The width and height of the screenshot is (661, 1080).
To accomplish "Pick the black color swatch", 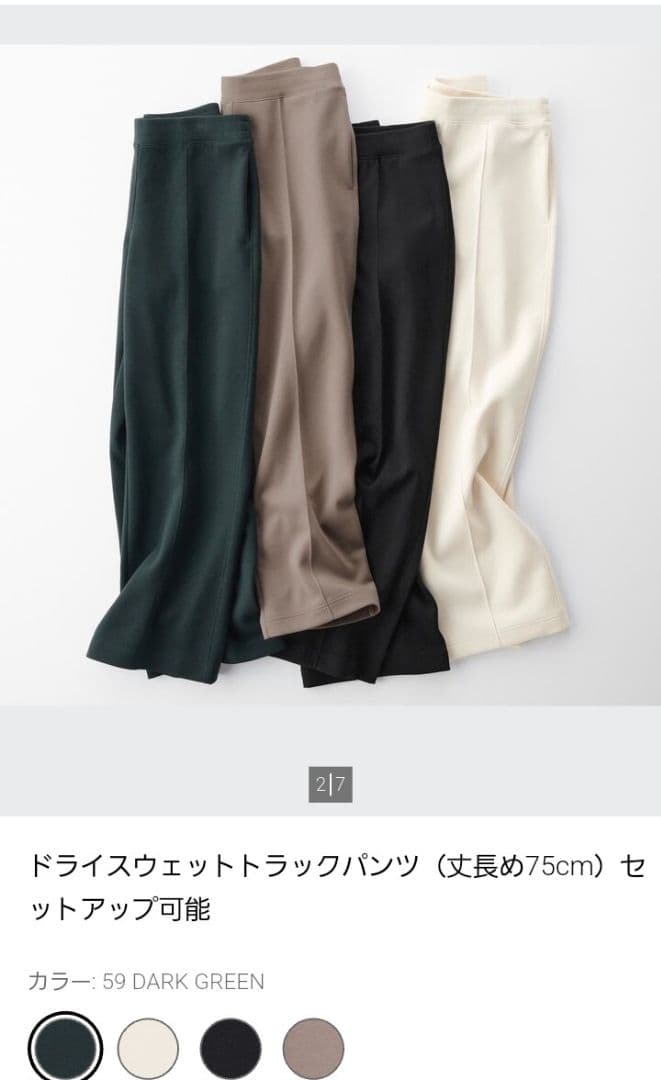I will [x=231, y=1048].
